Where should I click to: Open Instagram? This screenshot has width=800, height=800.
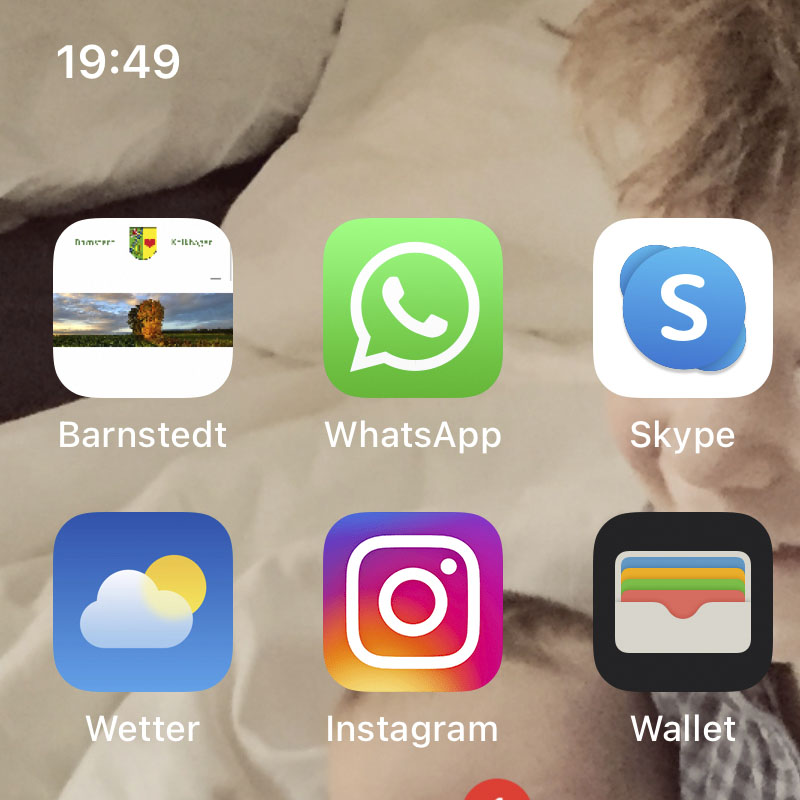pos(412,602)
